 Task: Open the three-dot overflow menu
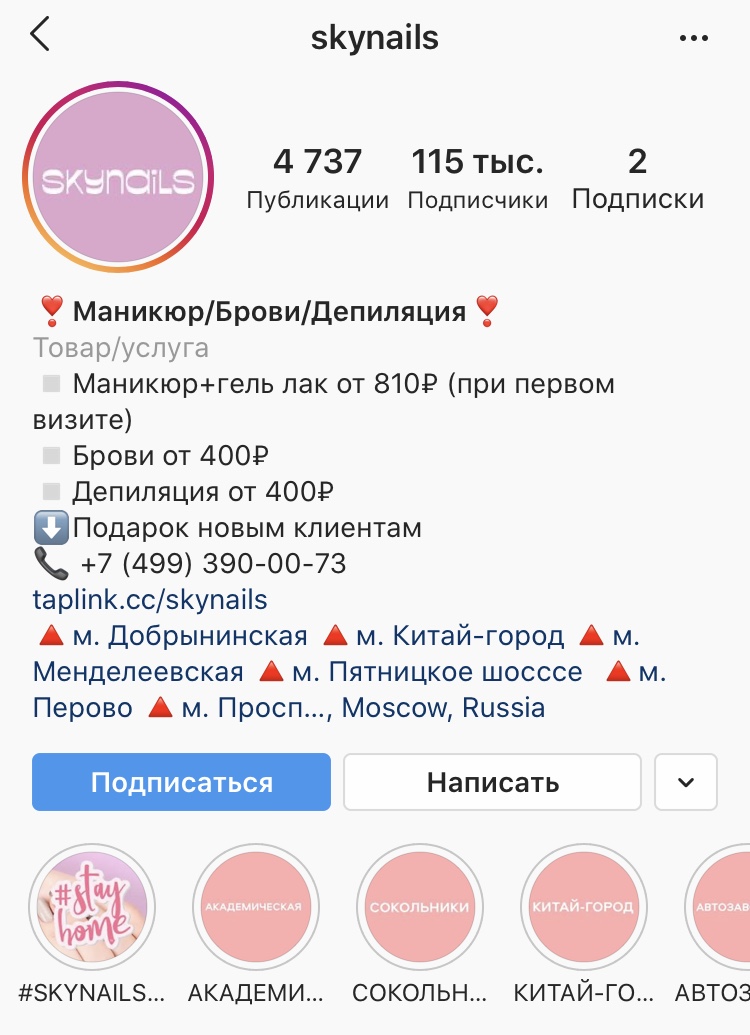(x=693, y=39)
